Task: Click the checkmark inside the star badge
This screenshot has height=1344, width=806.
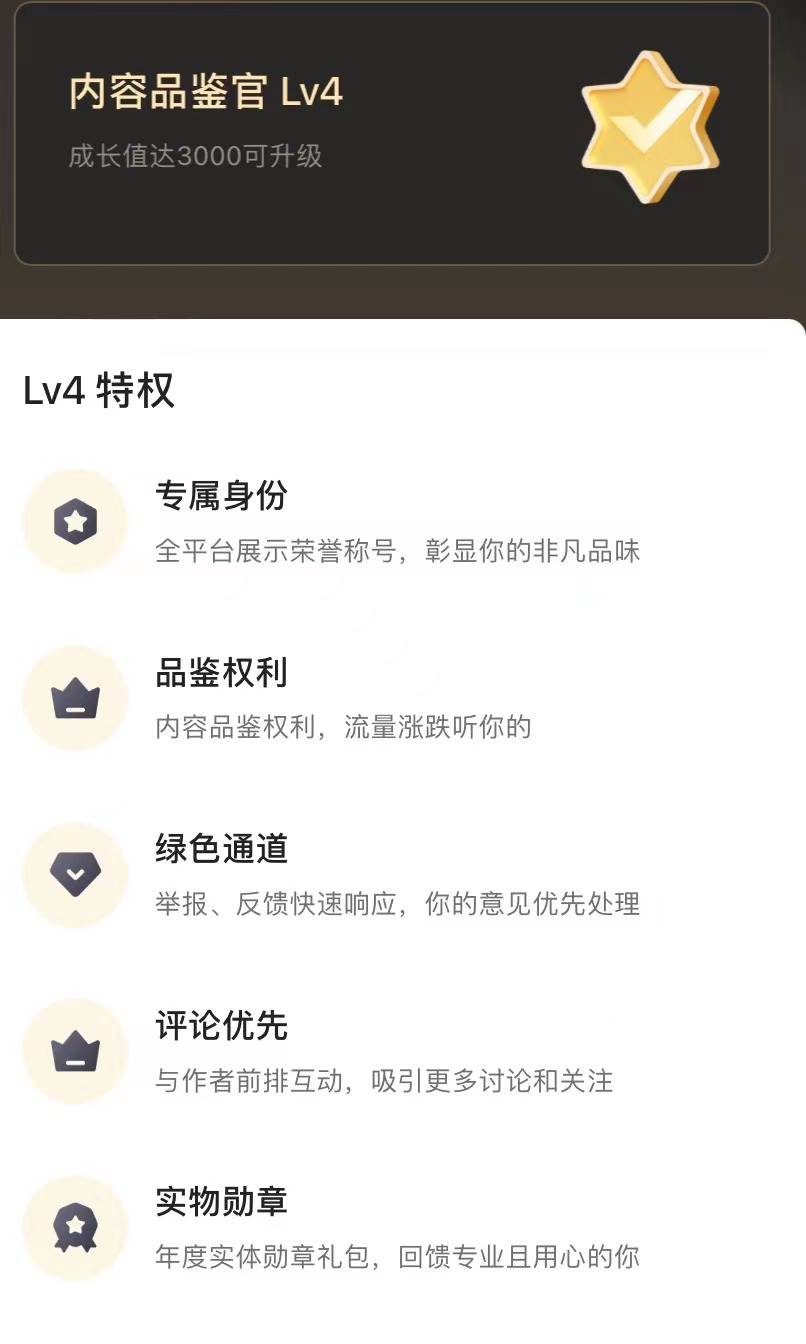Action: coord(653,128)
